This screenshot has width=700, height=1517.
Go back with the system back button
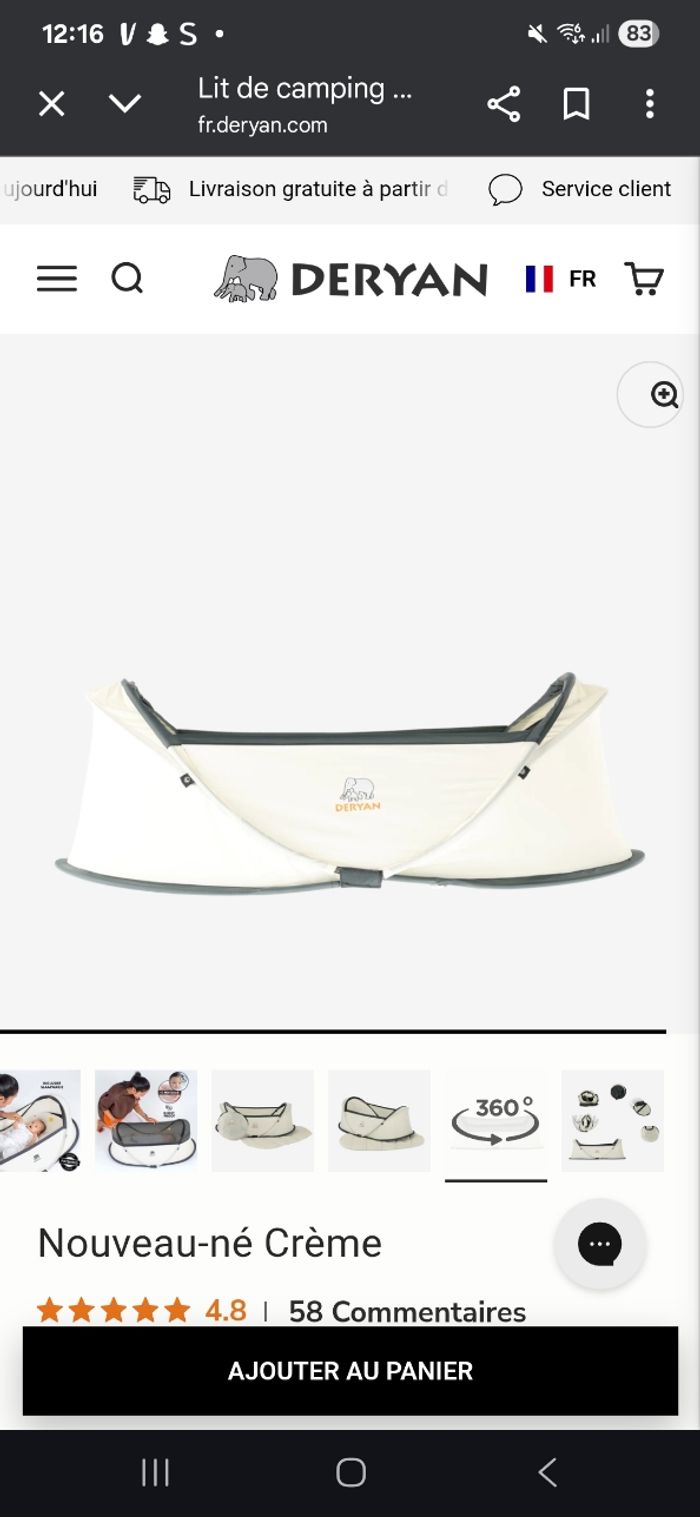(x=546, y=1472)
